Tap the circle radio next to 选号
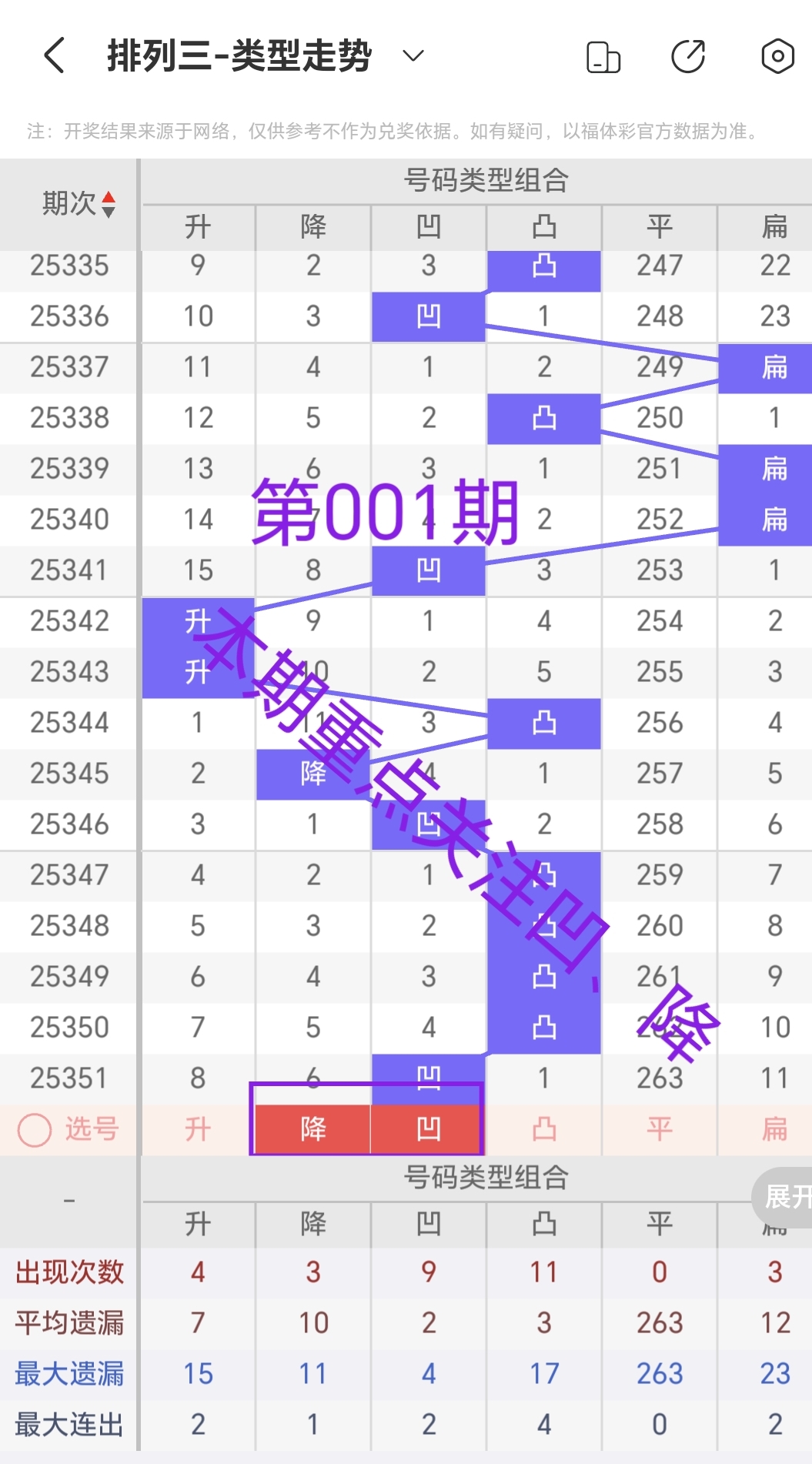The width and height of the screenshot is (812, 1464). [34, 1128]
